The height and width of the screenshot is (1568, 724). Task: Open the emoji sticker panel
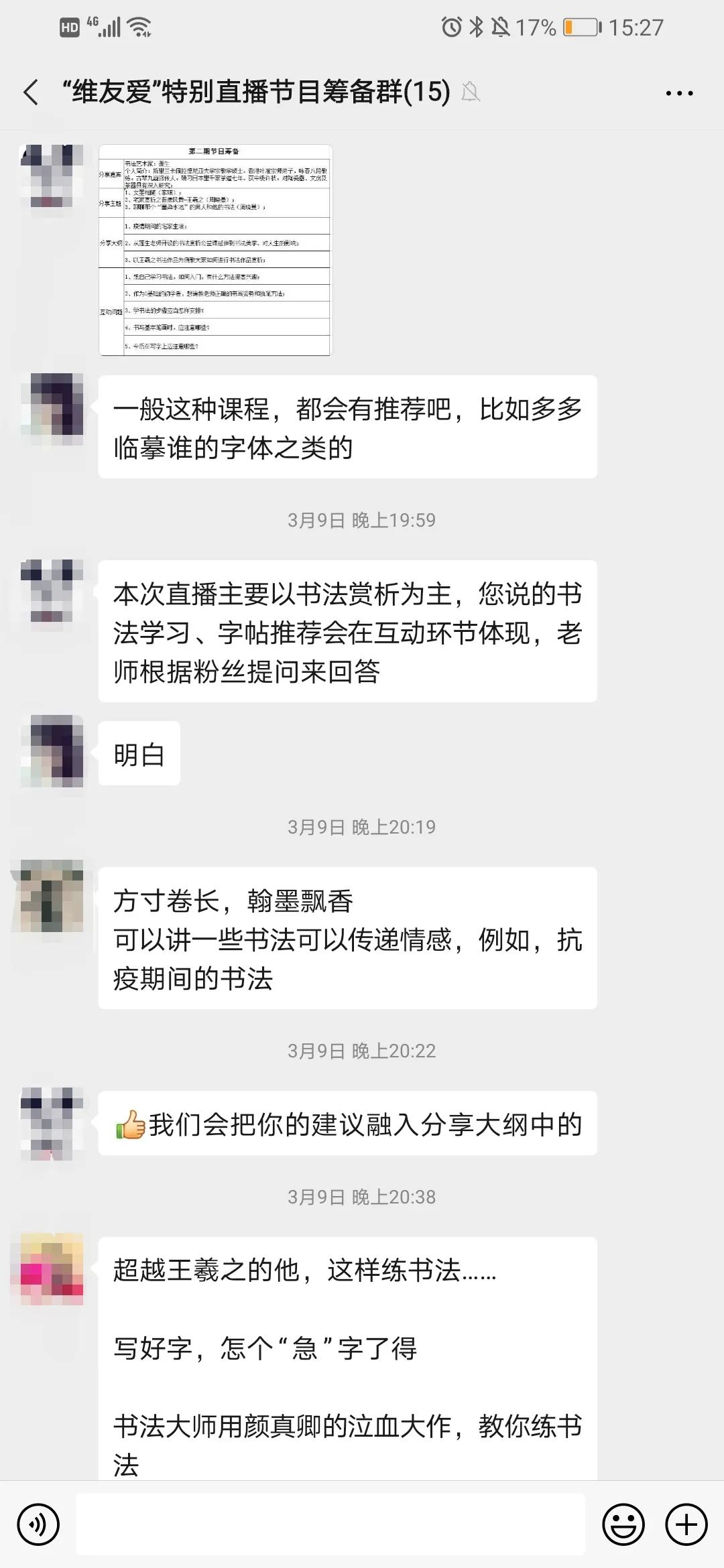[623, 1524]
